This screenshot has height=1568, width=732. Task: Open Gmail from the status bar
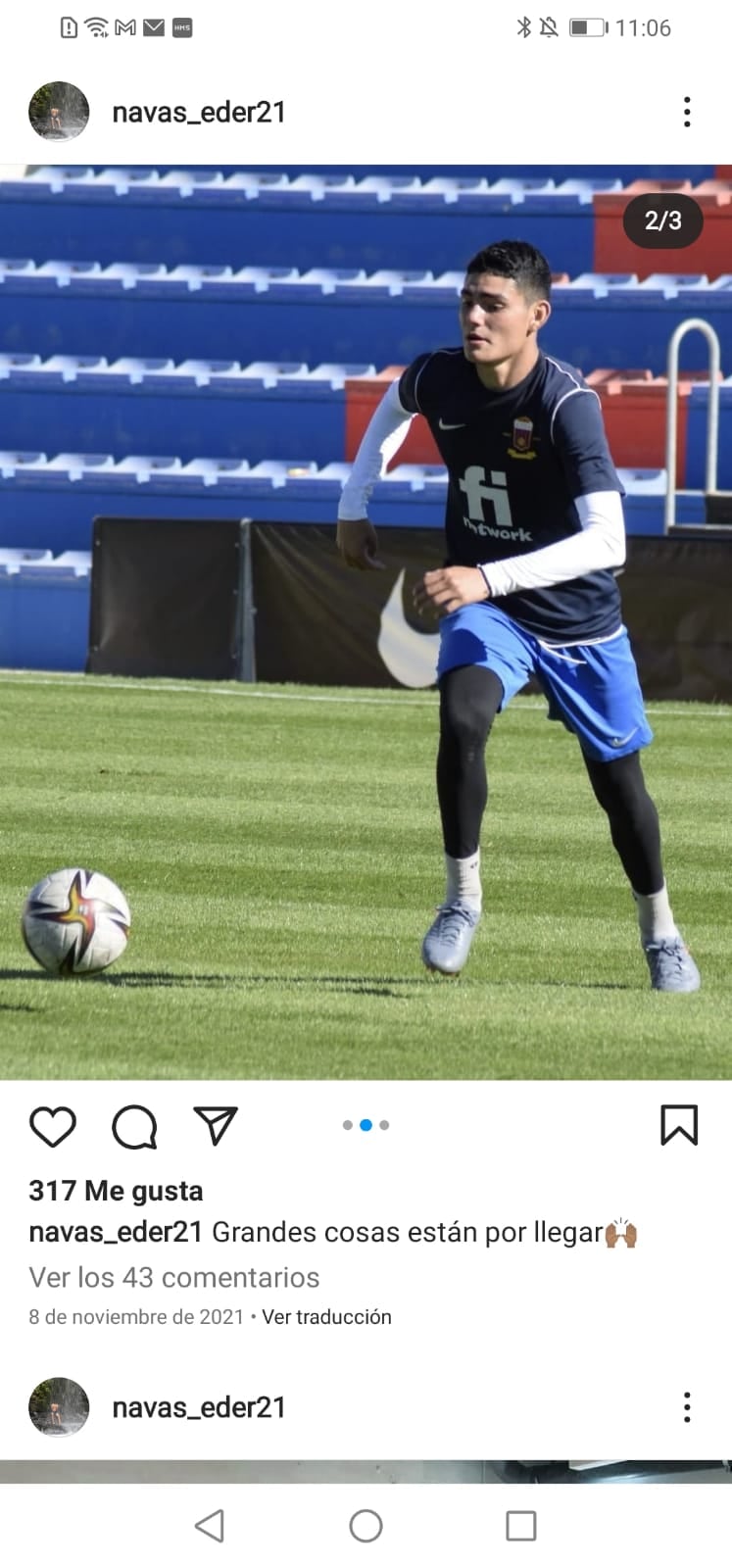(122, 28)
